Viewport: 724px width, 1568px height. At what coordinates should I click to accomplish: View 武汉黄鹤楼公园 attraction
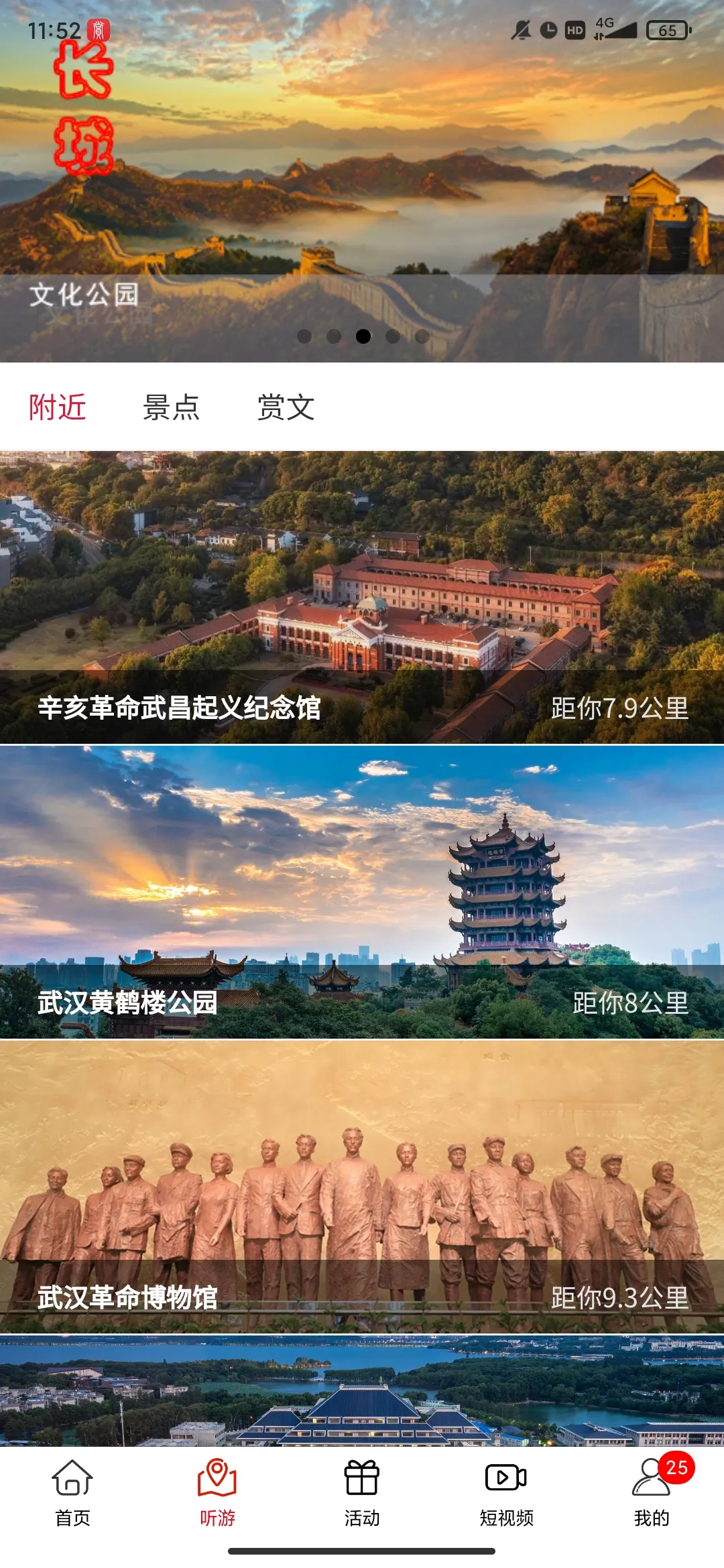pos(362,892)
